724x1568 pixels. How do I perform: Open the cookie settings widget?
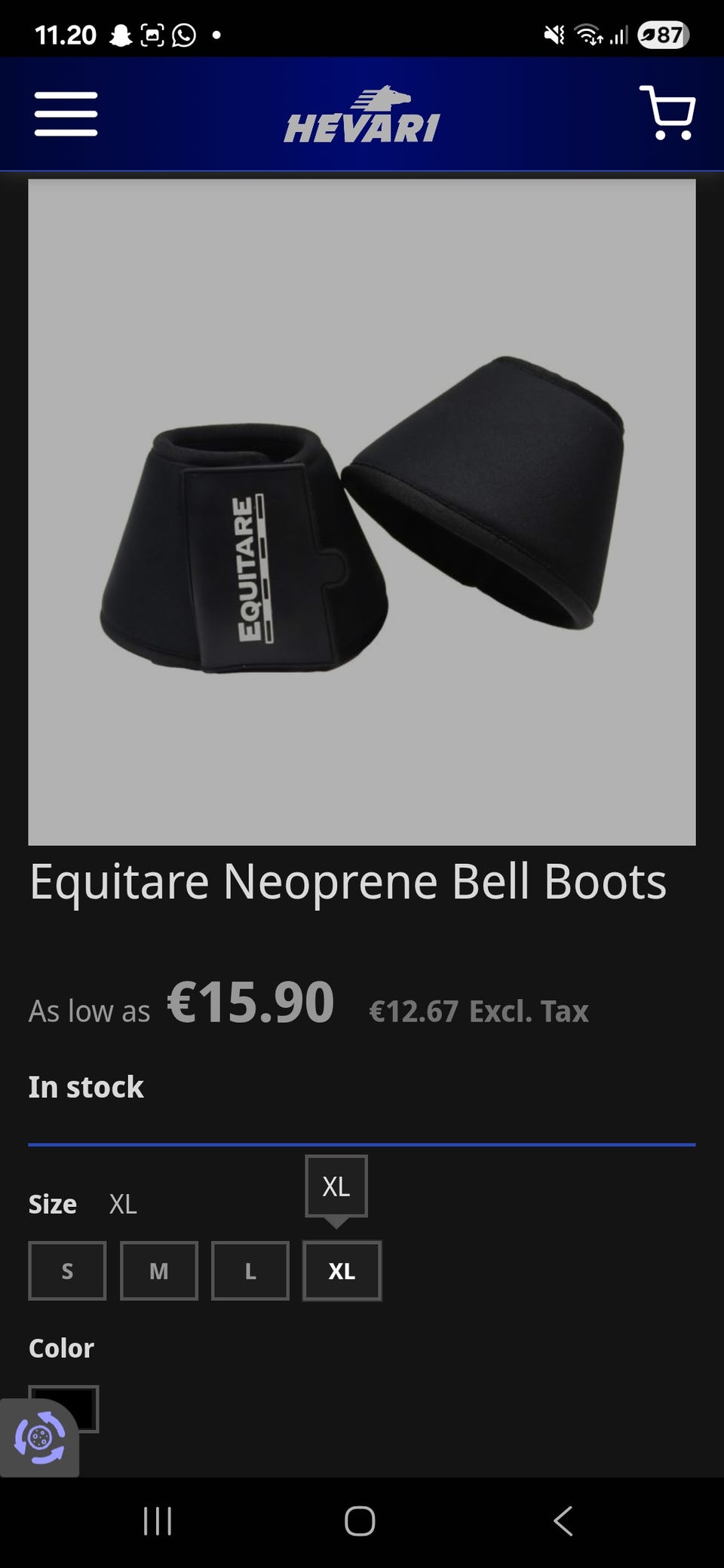[39, 1438]
